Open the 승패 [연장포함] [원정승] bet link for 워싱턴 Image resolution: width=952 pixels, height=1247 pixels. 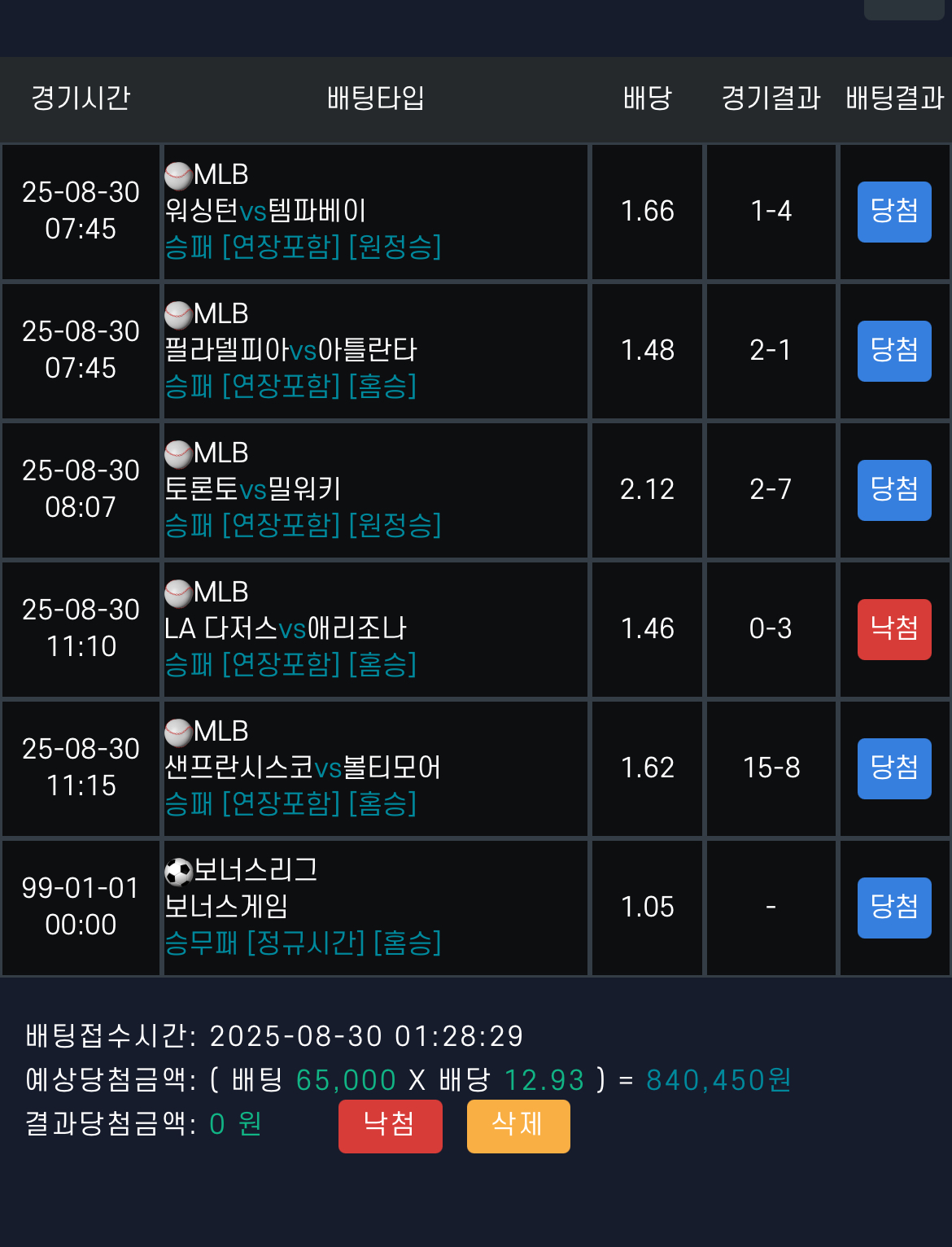click(304, 249)
